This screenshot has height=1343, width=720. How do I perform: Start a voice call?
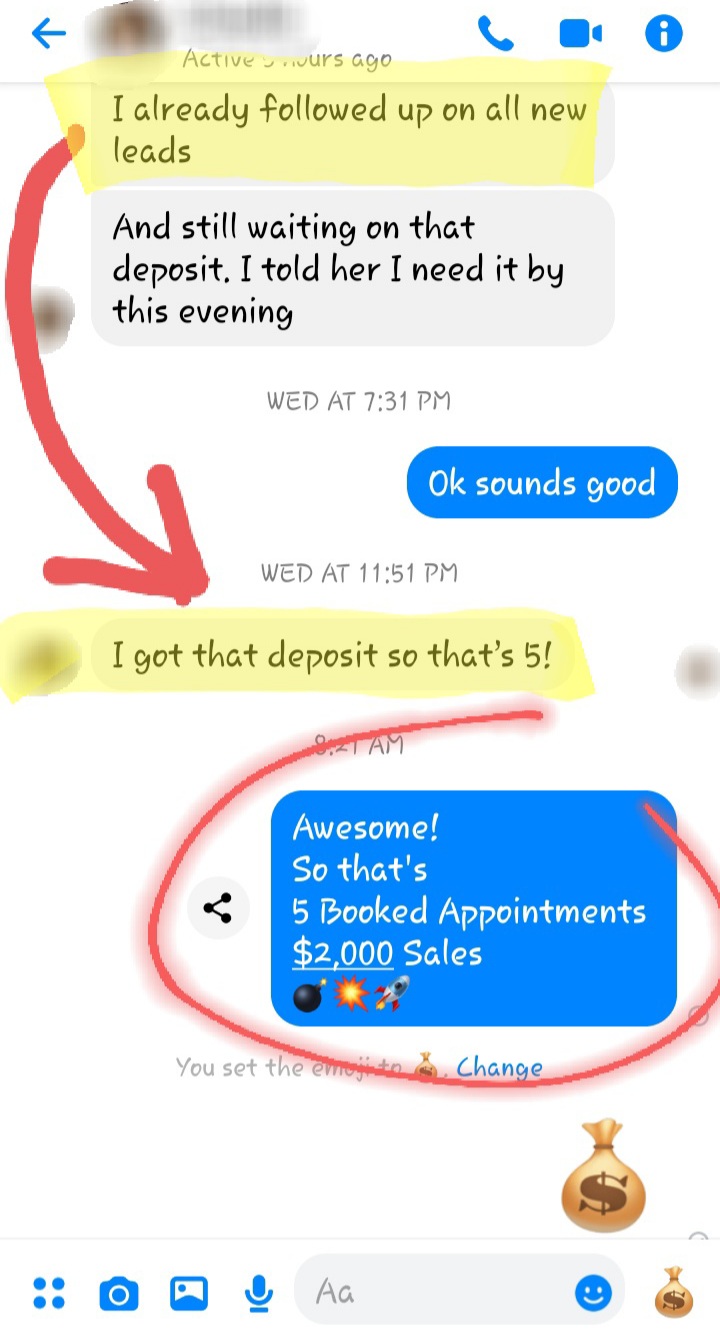pyautogui.click(x=496, y=34)
